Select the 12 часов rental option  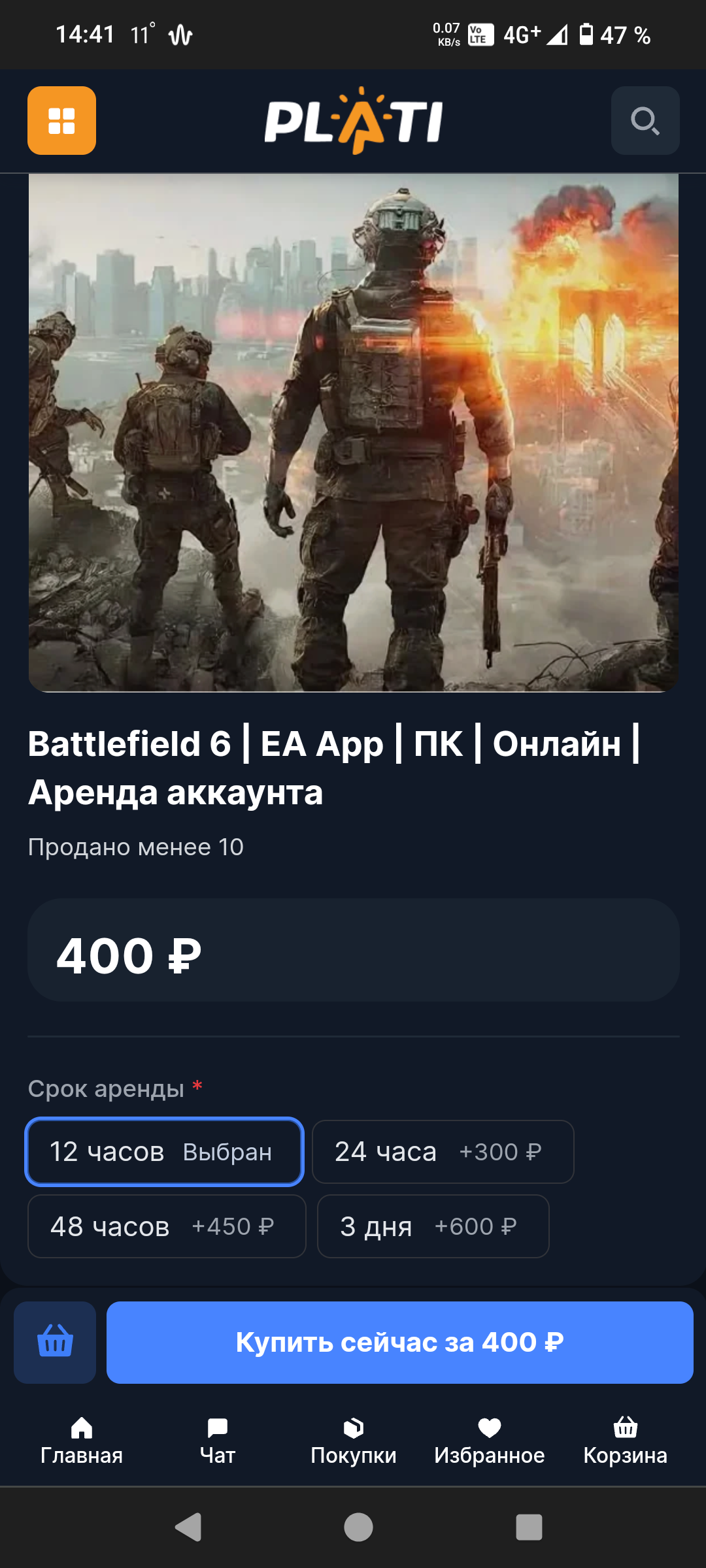pyautogui.click(x=164, y=1152)
